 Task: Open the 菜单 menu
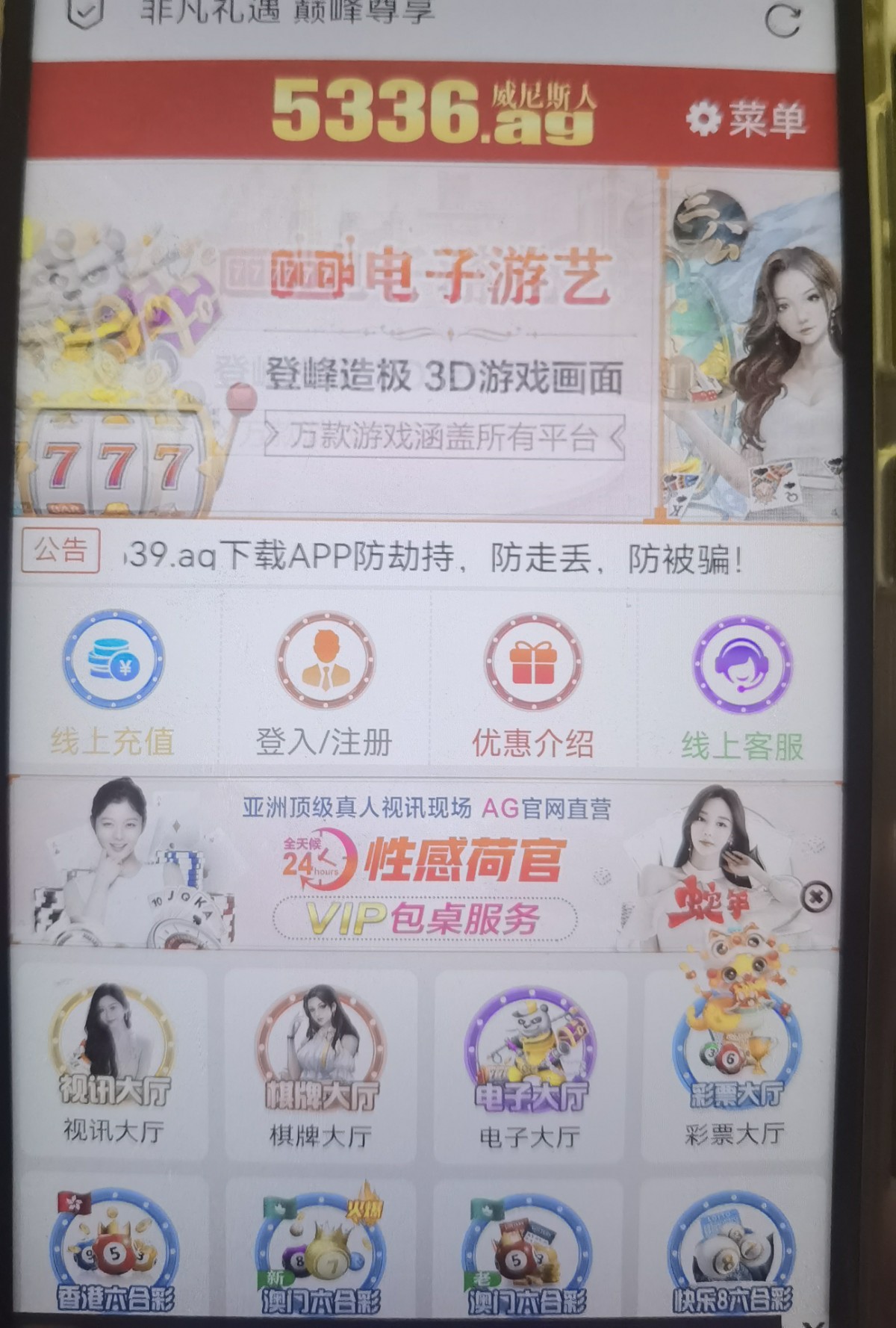pos(747,119)
